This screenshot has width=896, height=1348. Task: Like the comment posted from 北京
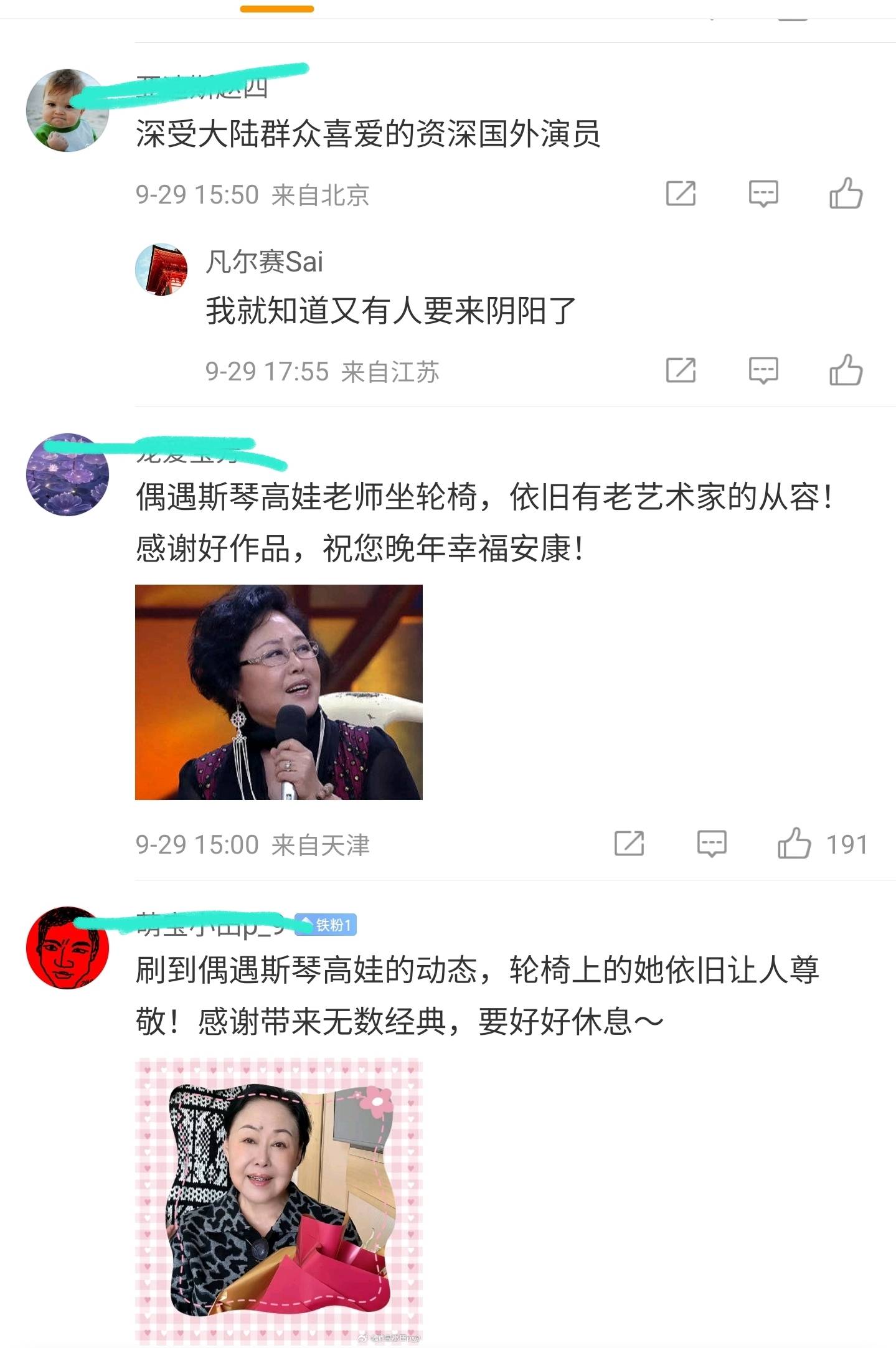[x=846, y=194]
